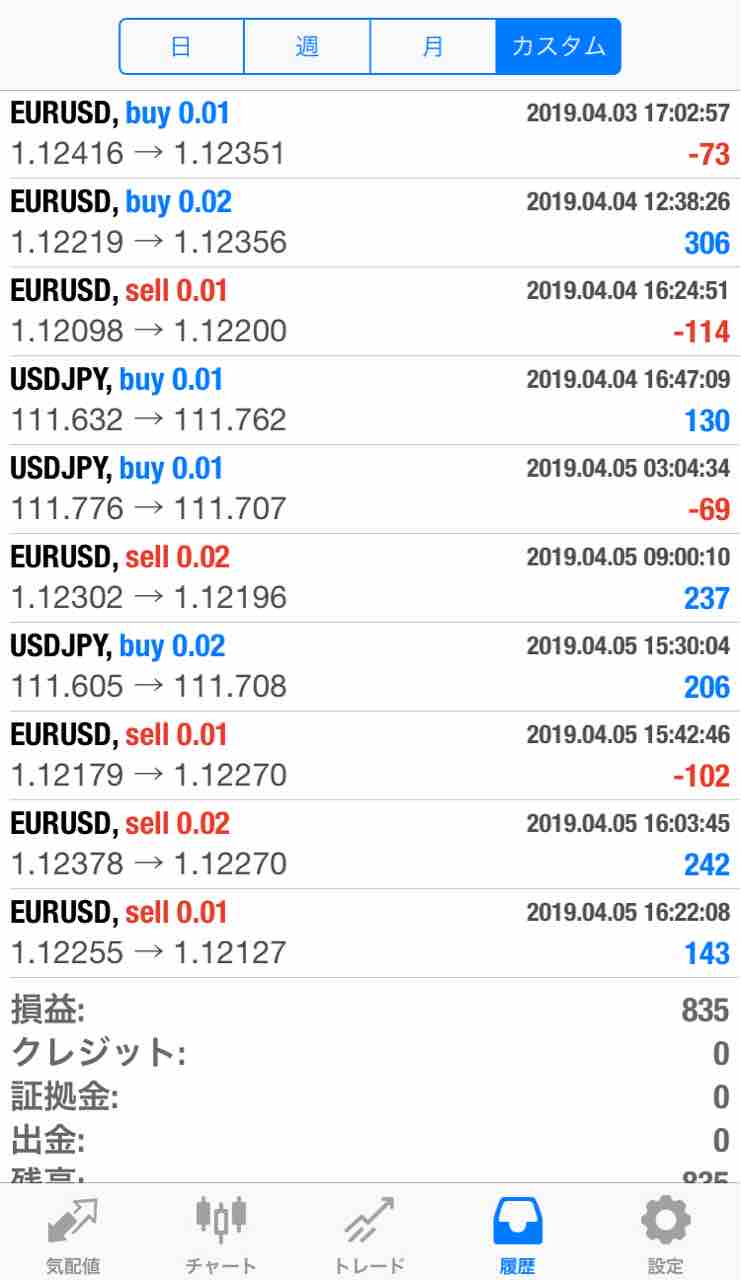
Task: Open the EURUSD buy 0.01 trade at 17:02:57
Action: point(370,134)
